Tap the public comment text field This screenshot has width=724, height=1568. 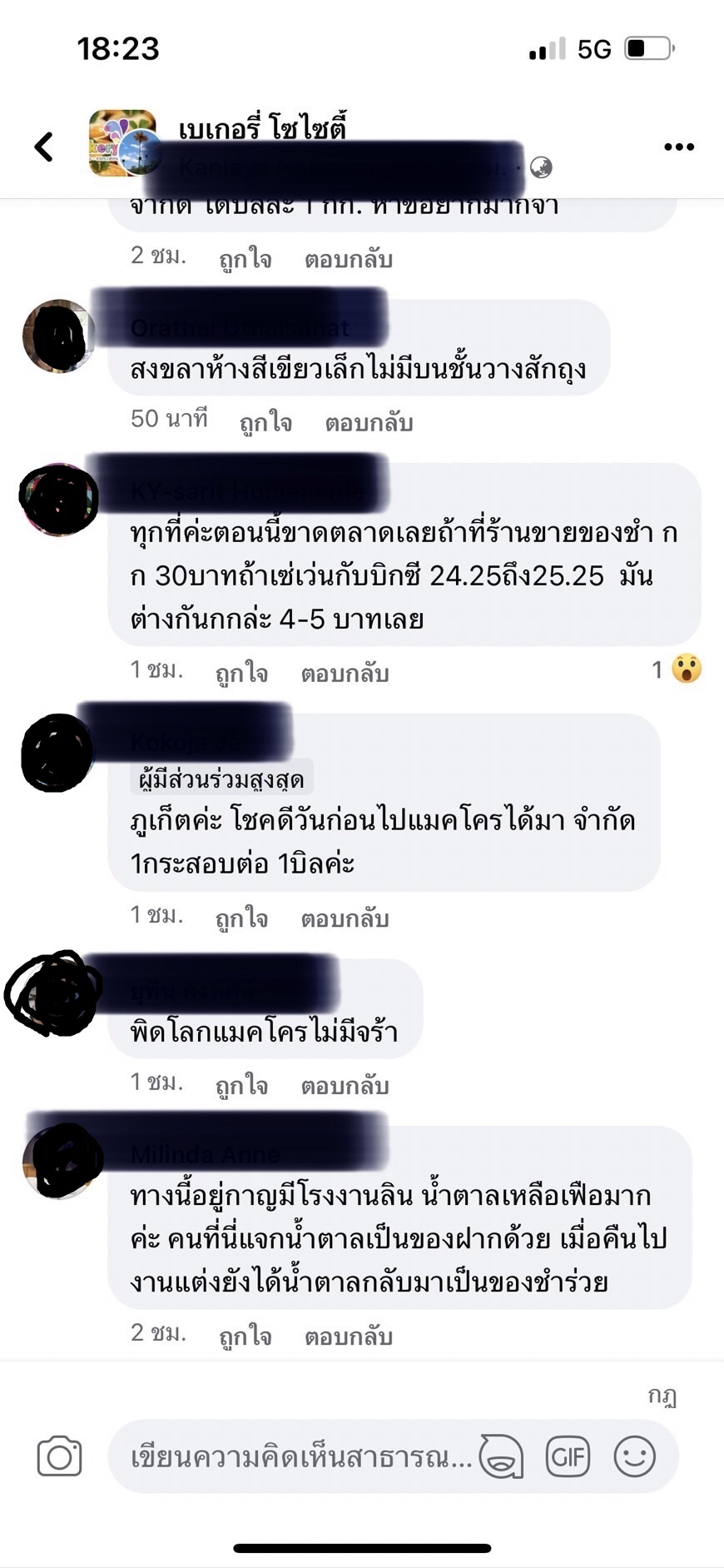point(300,1456)
